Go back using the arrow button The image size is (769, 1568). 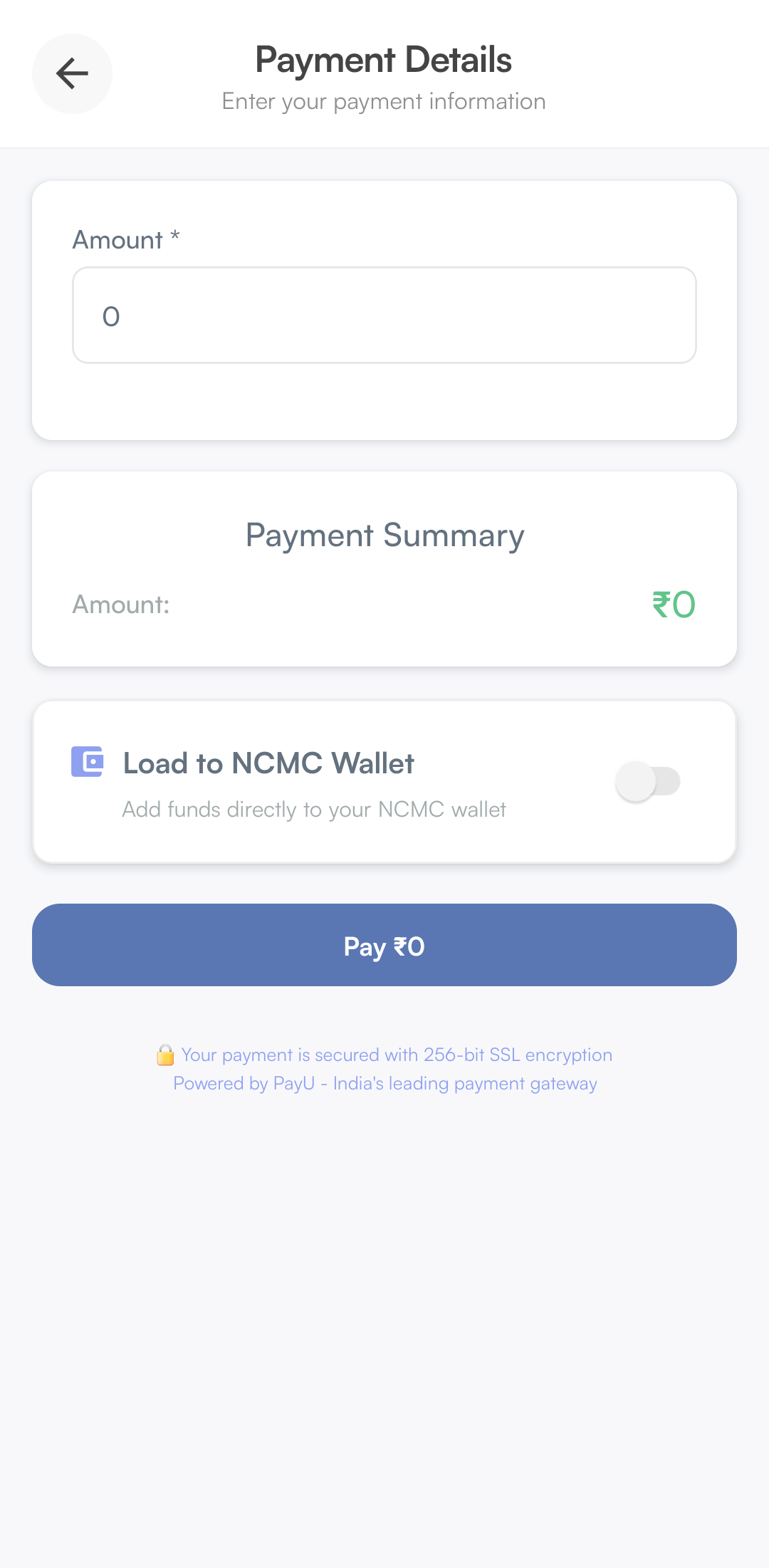[x=72, y=73]
